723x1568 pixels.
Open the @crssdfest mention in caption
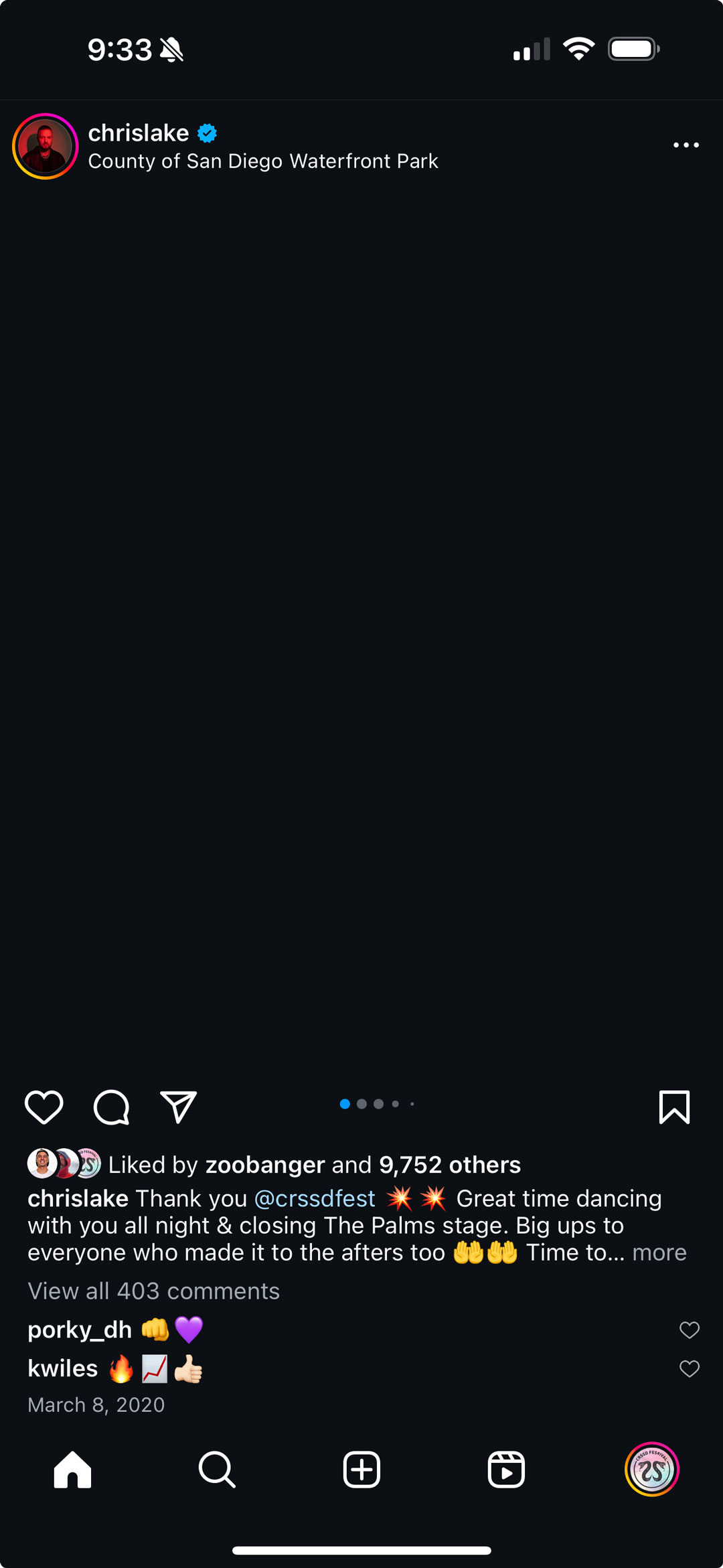coord(315,1198)
